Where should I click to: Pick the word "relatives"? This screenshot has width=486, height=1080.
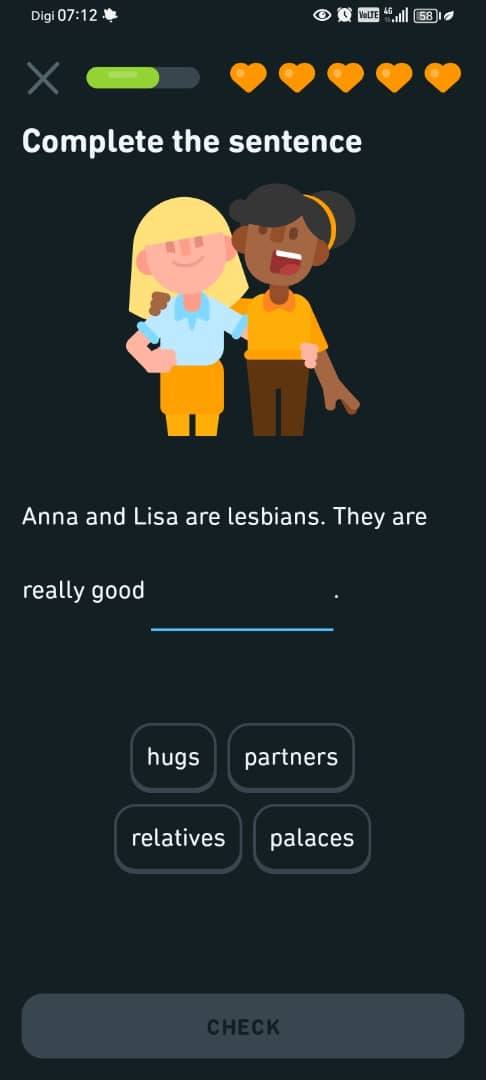pos(178,838)
